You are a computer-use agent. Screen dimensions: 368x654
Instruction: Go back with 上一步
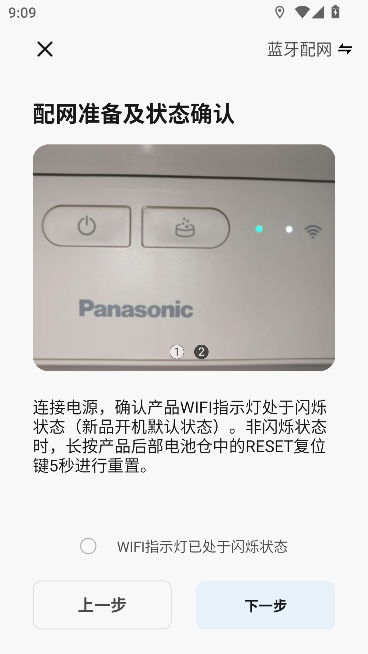click(x=102, y=605)
